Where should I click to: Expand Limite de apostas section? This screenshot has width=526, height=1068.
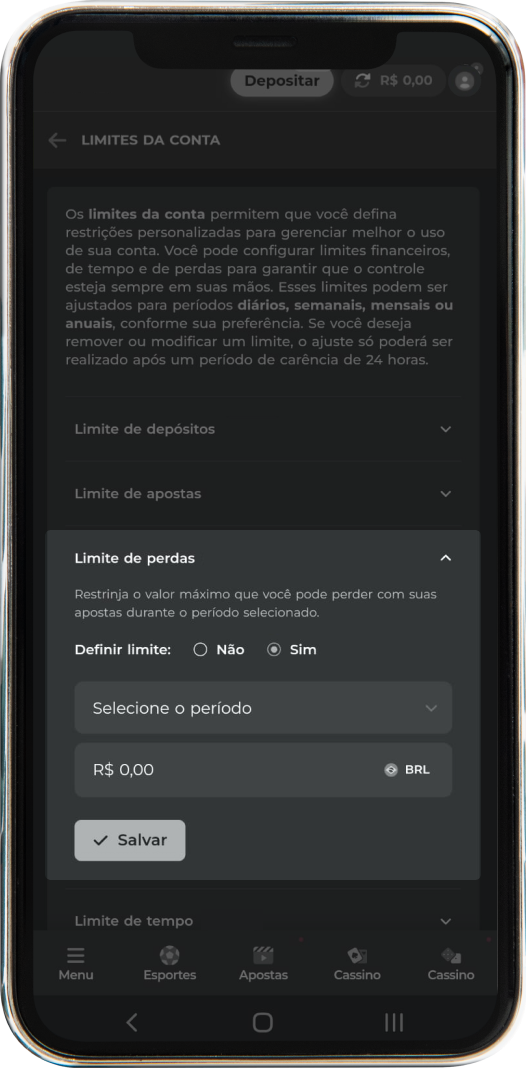(263, 493)
